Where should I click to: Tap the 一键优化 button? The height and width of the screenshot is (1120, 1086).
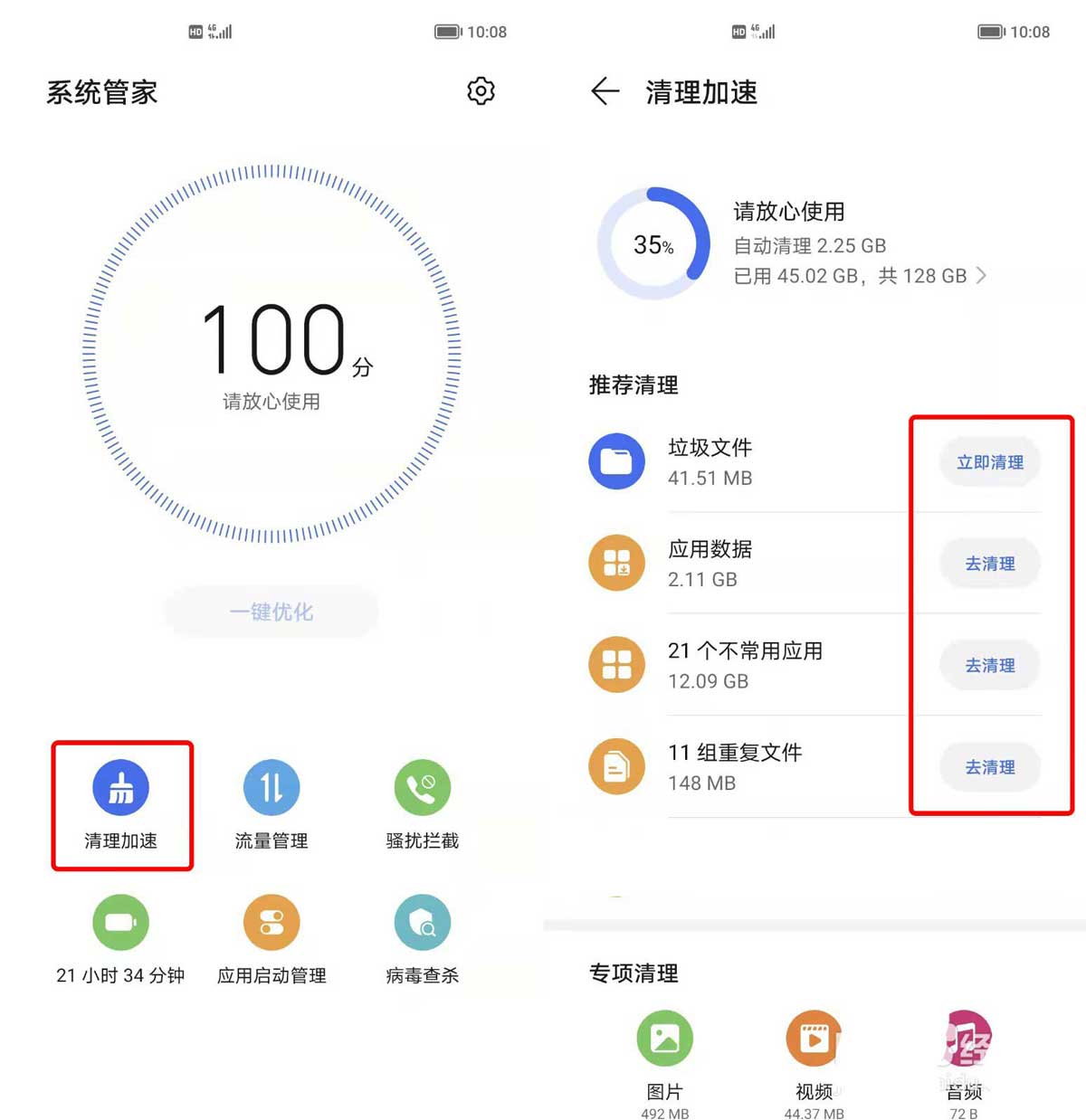coord(271,612)
